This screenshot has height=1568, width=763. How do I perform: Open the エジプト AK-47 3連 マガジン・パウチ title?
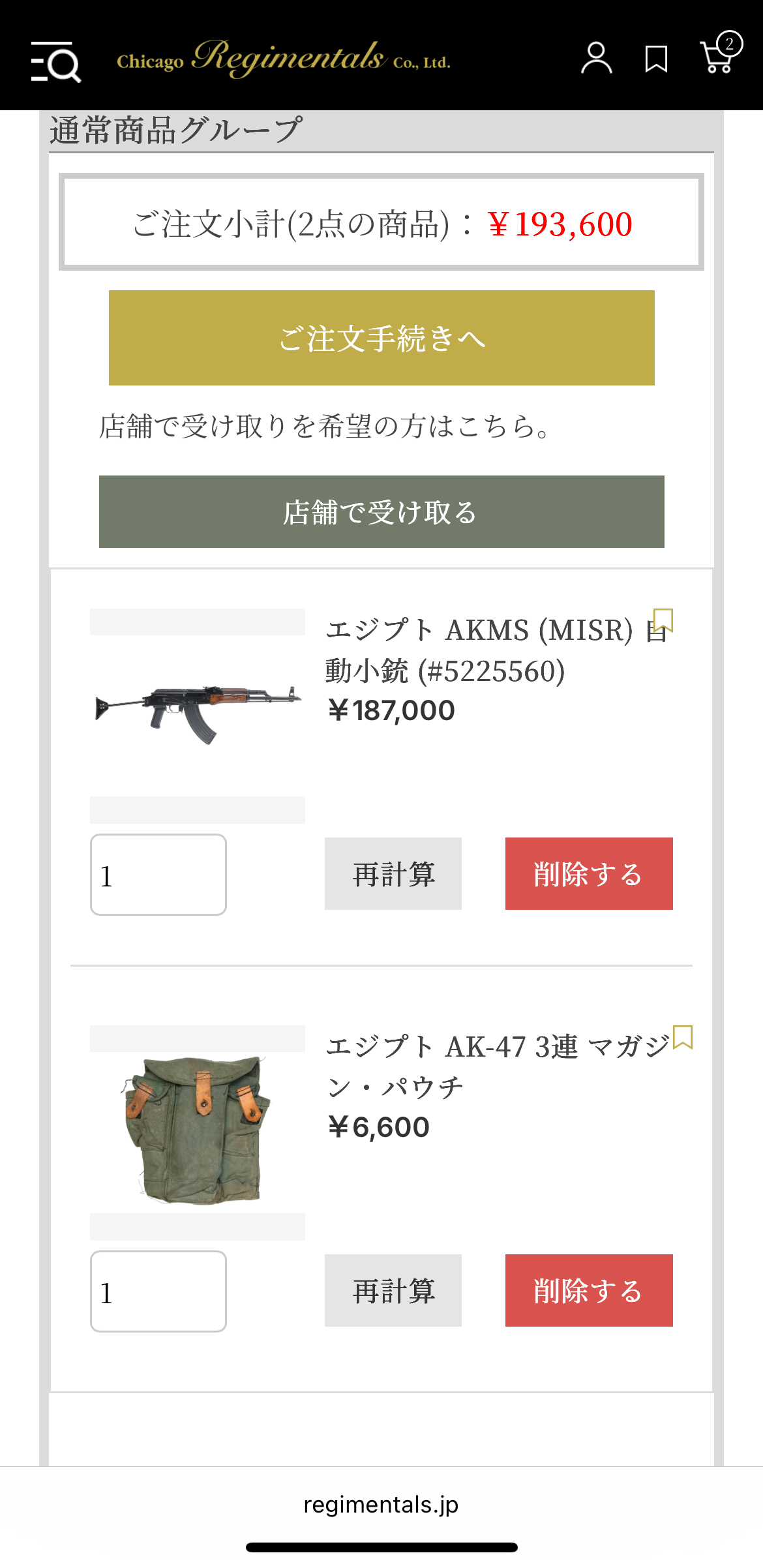pos(497,1066)
